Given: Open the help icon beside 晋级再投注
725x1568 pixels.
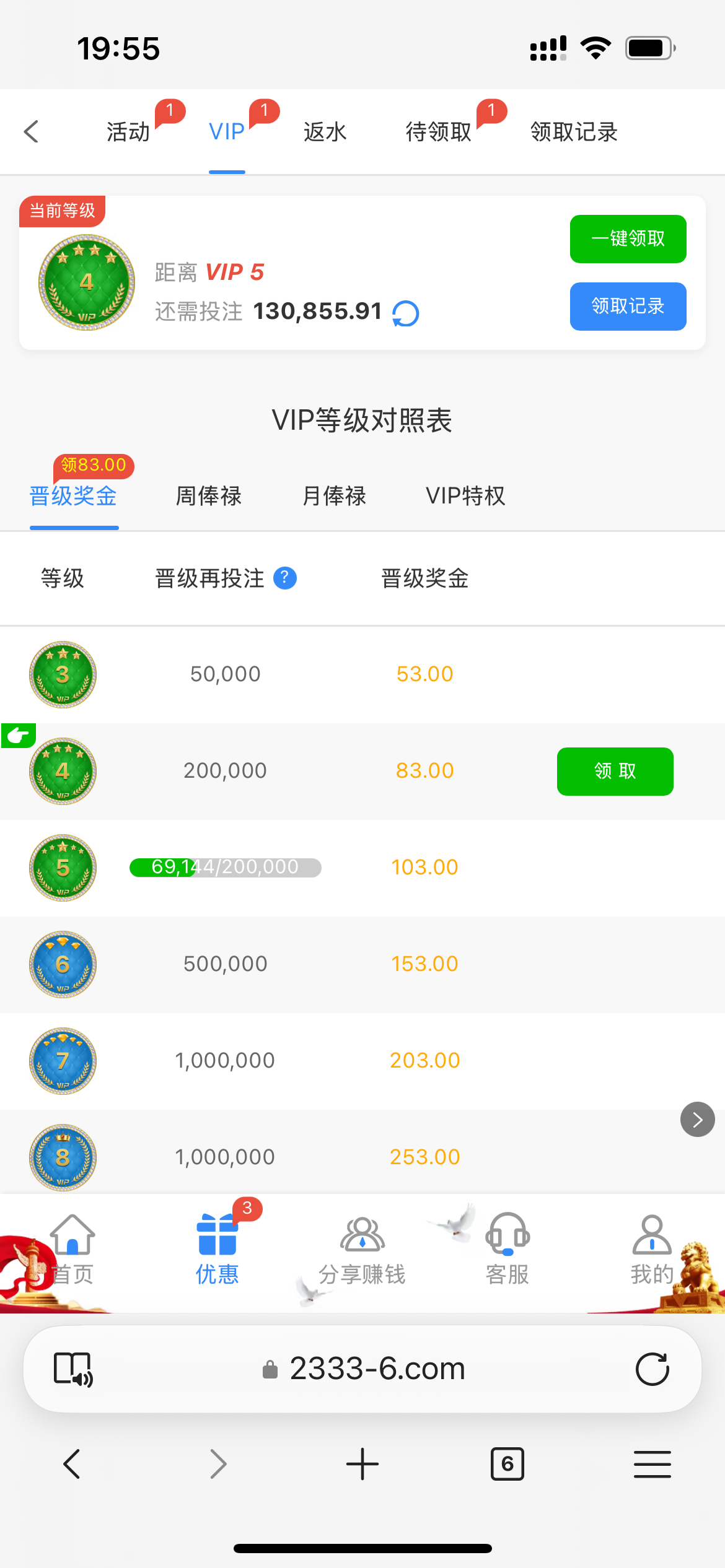Looking at the screenshot, I should point(285,578).
